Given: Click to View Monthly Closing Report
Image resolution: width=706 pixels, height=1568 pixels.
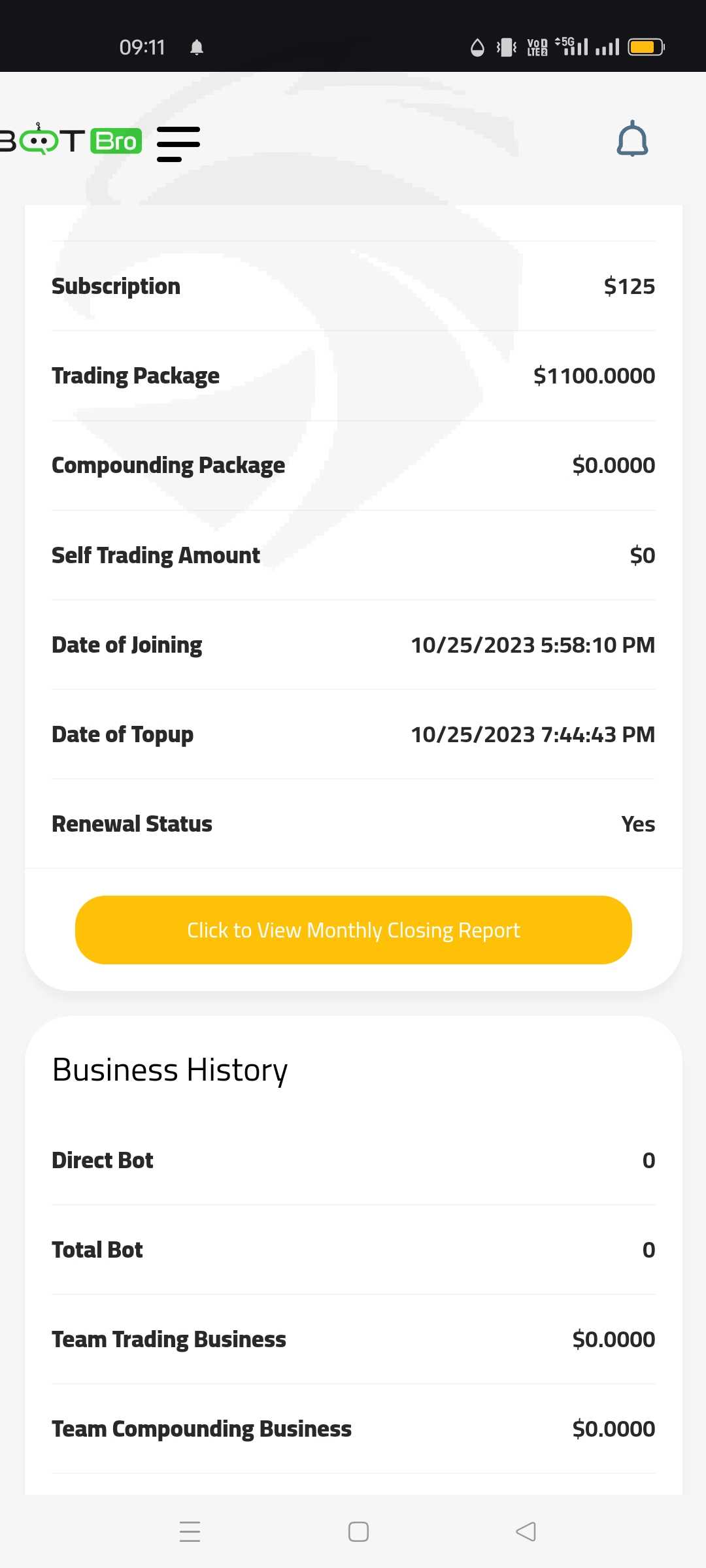Looking at the screenshot, I should click(x=354, y=930).
